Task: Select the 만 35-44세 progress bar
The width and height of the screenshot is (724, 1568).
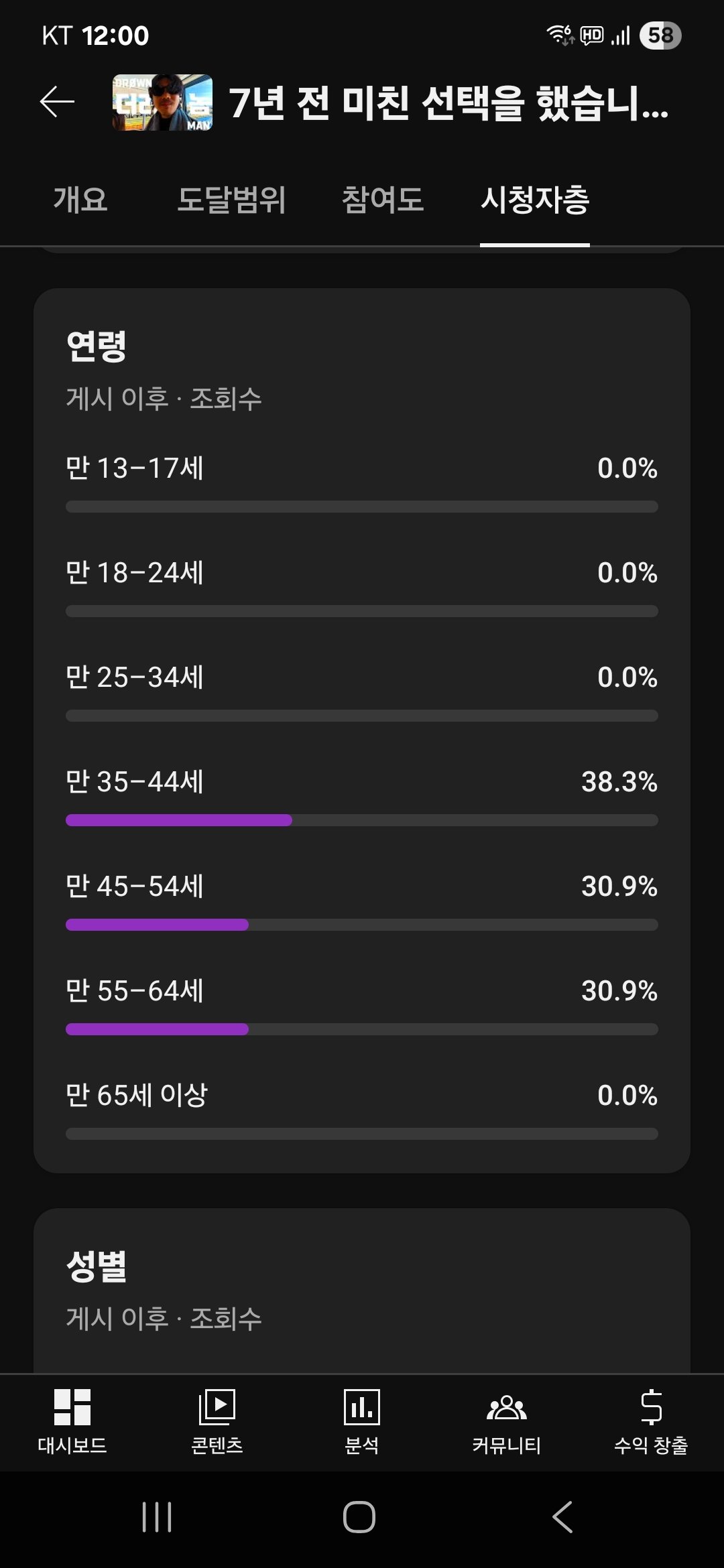Action: coord(362,820)
